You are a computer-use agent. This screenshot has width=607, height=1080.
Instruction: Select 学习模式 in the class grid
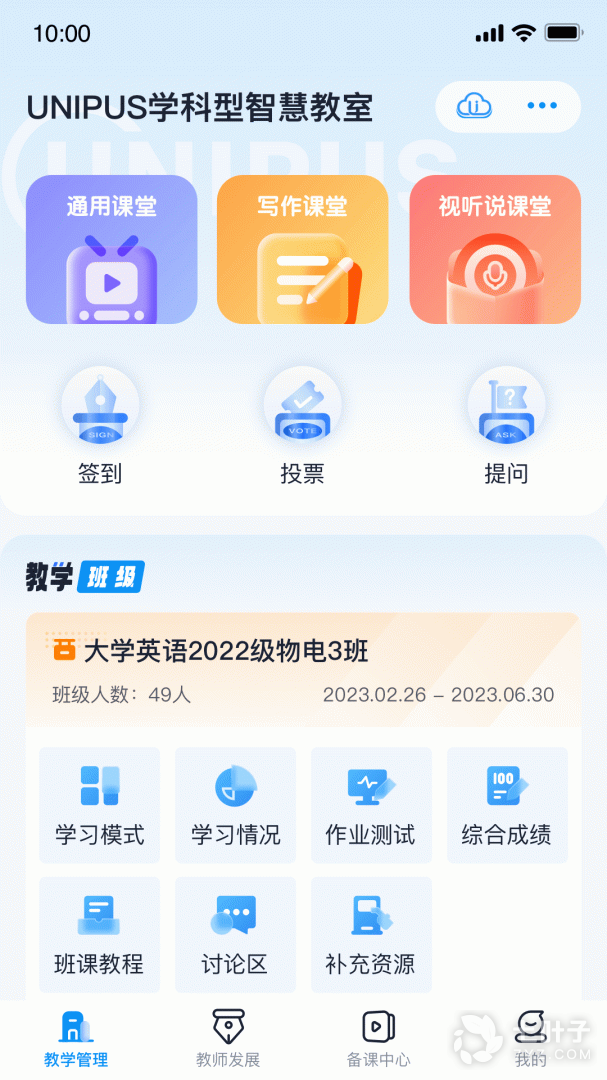pos(99,805)
